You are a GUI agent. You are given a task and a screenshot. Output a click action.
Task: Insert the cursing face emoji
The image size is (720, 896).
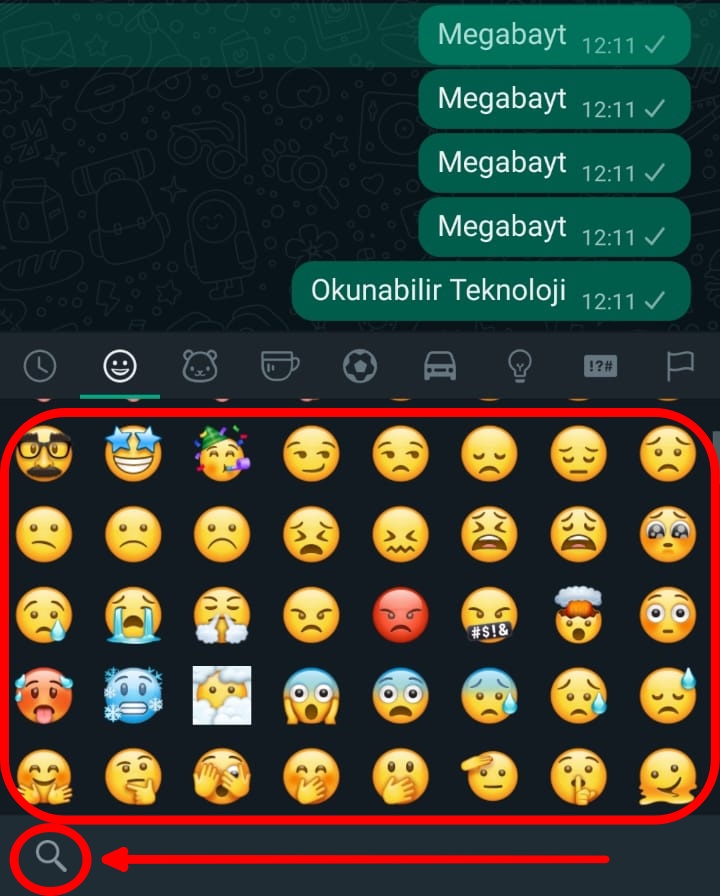[x=489, y=615]
